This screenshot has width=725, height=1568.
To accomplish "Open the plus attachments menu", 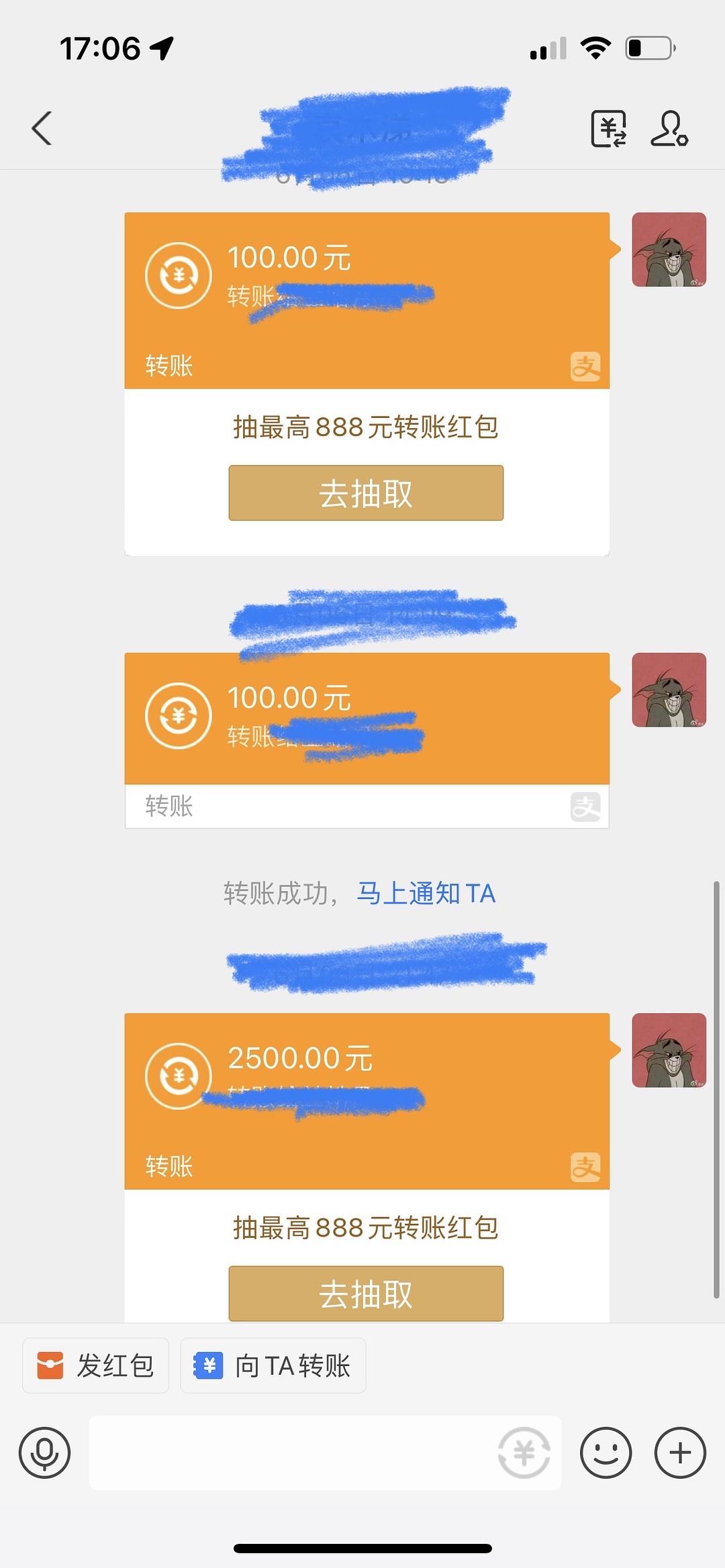I will click(680, 1453).
